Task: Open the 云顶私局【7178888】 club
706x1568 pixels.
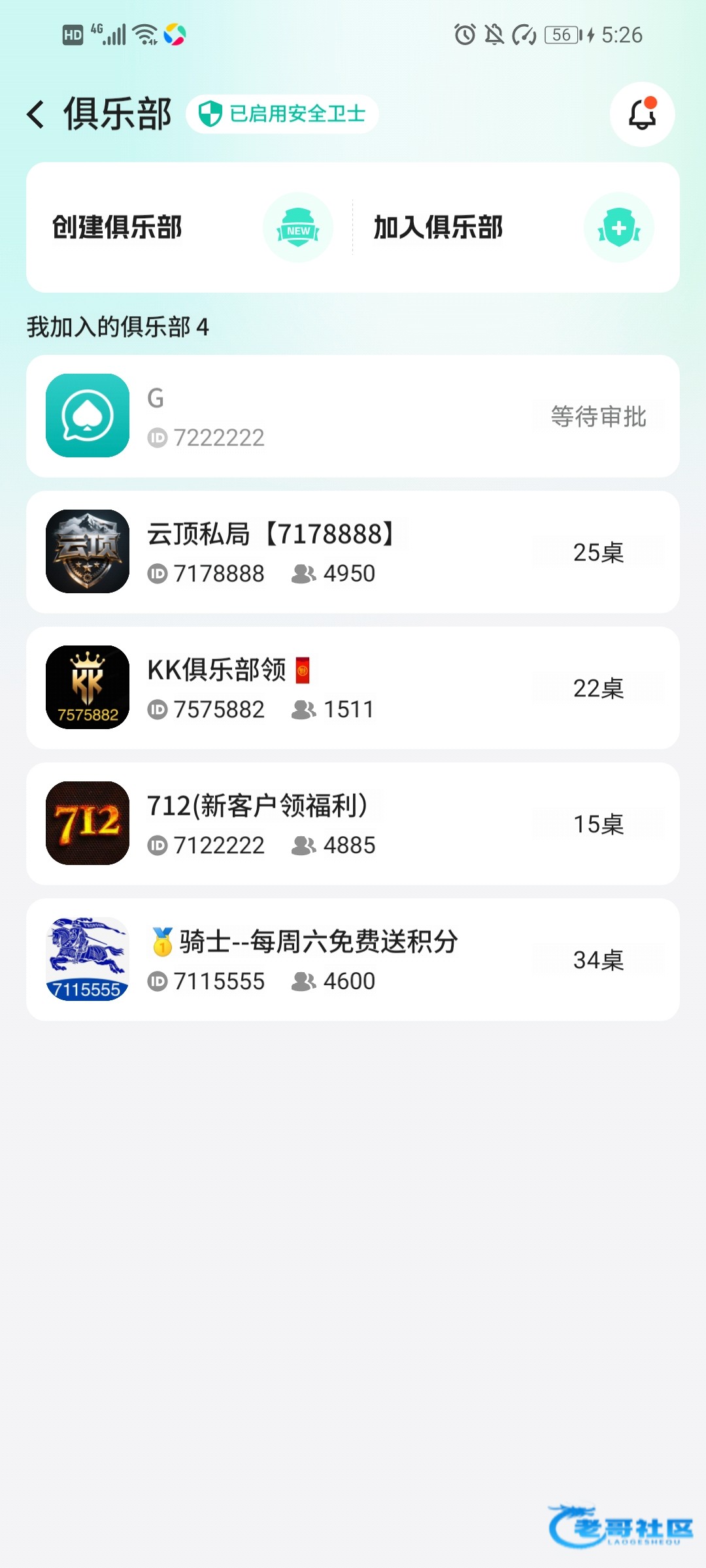Action: 353,552
